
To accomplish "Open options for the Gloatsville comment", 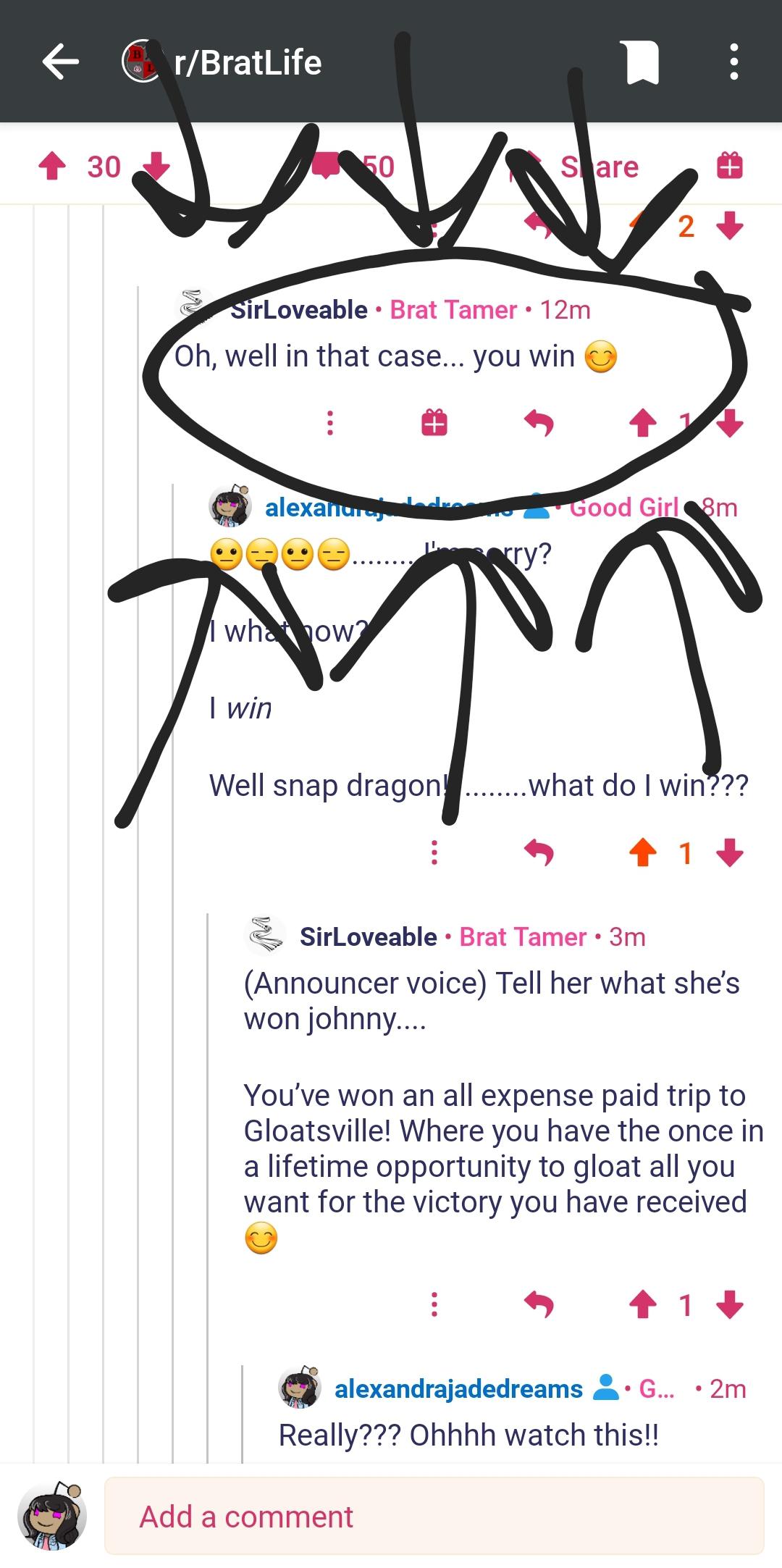I will pos(434,1304).
